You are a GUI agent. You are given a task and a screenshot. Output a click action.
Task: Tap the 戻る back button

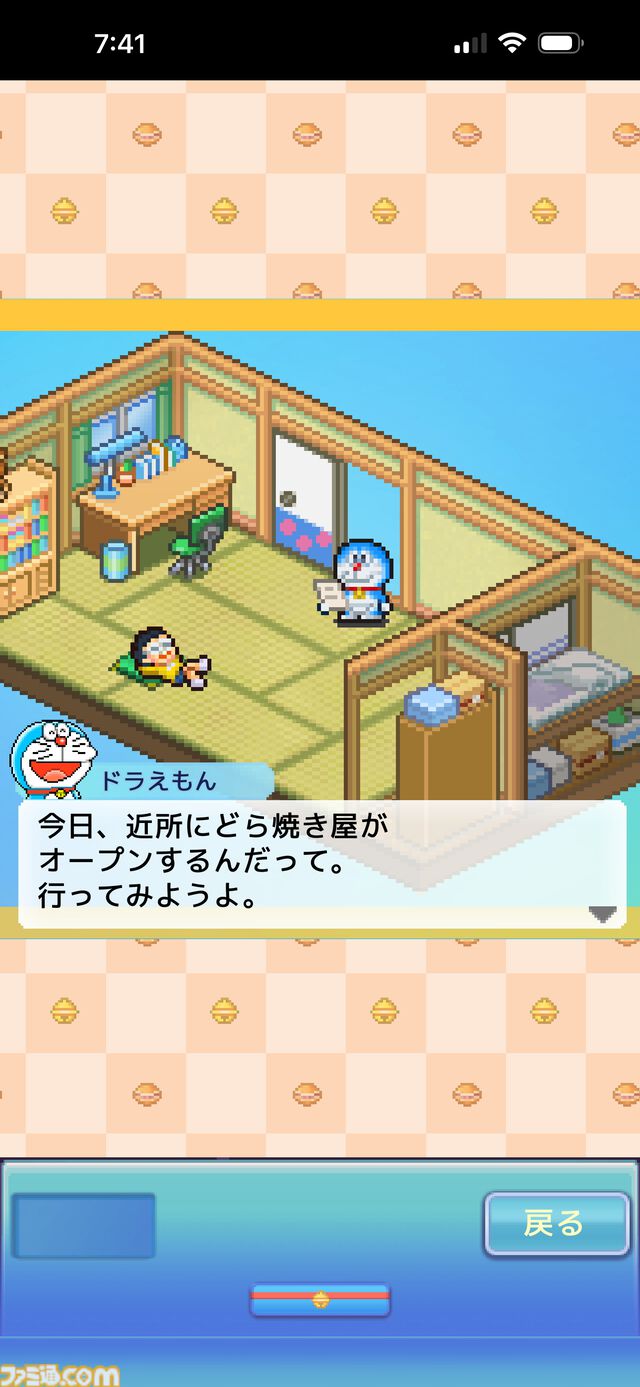click(557, 1223)
